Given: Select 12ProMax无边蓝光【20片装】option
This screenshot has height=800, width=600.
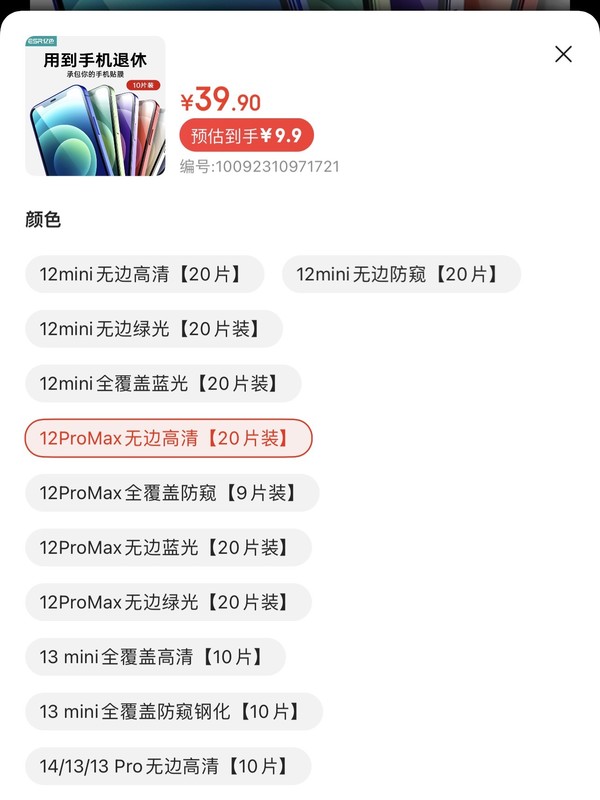Looking at the screenshot, I should 167,548.
